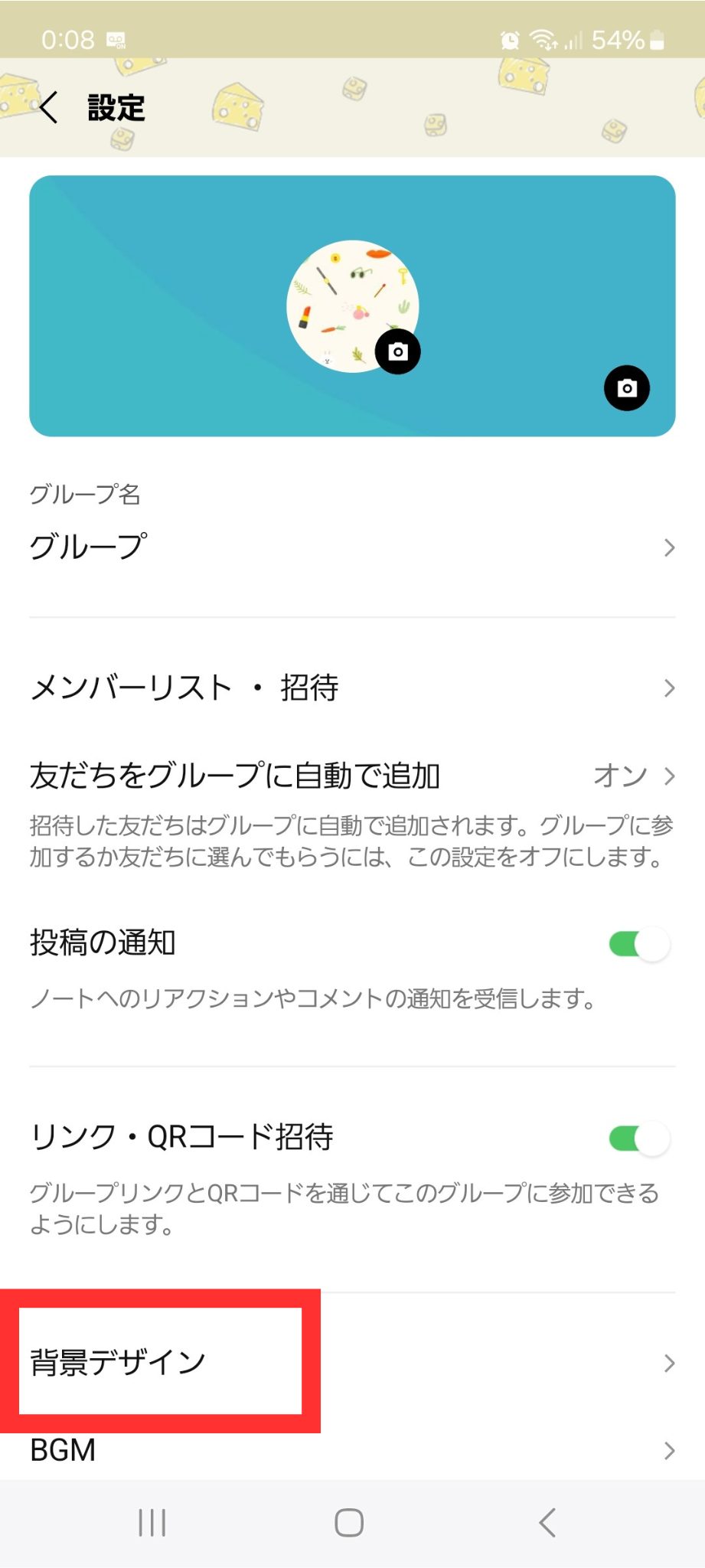Tap the back arrow to exit 設定
This screenshot has width=705, height=1568.
(49, 108)
